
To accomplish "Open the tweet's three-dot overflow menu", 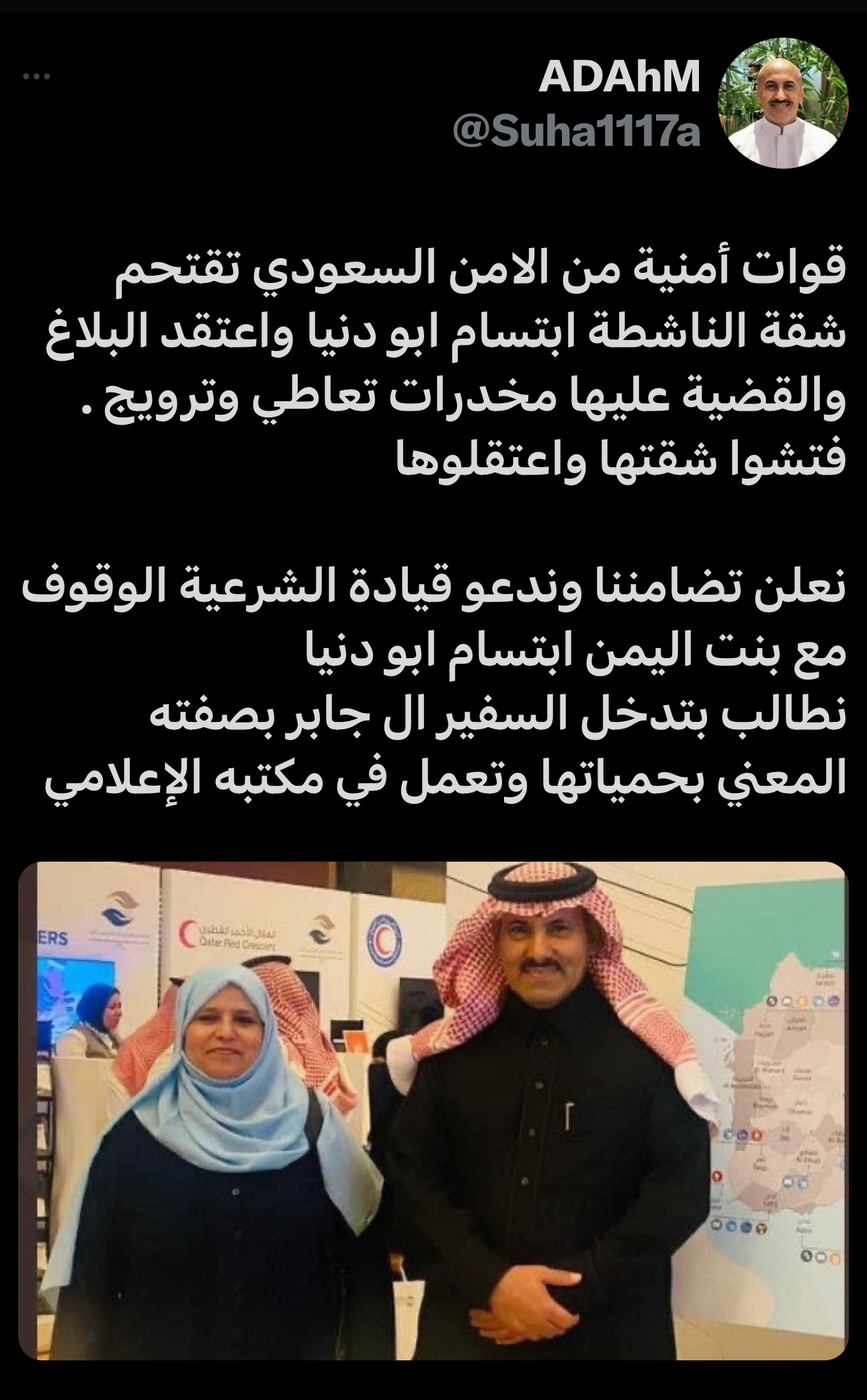I will click(x=36, y=77).
